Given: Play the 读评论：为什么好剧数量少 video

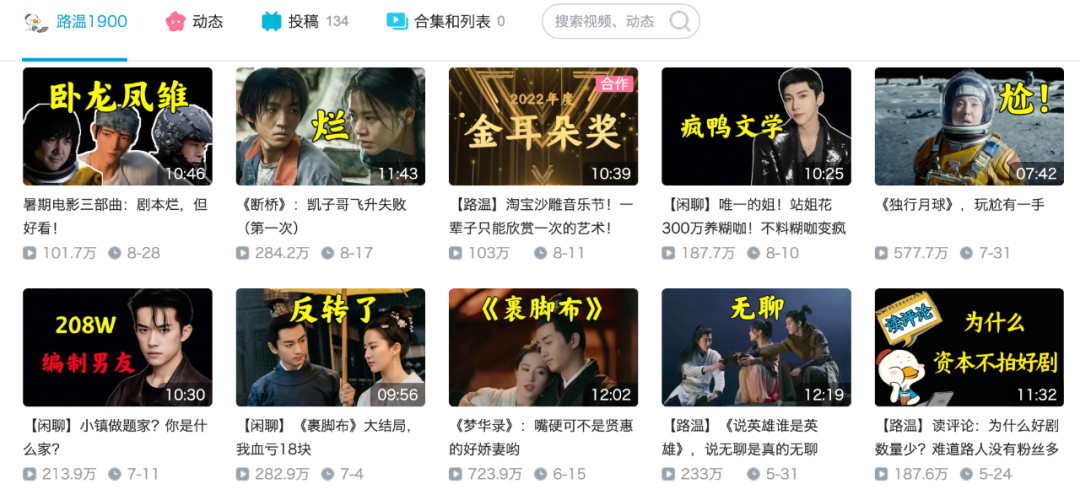Looking at the screenshot, I should click(969, 348).
